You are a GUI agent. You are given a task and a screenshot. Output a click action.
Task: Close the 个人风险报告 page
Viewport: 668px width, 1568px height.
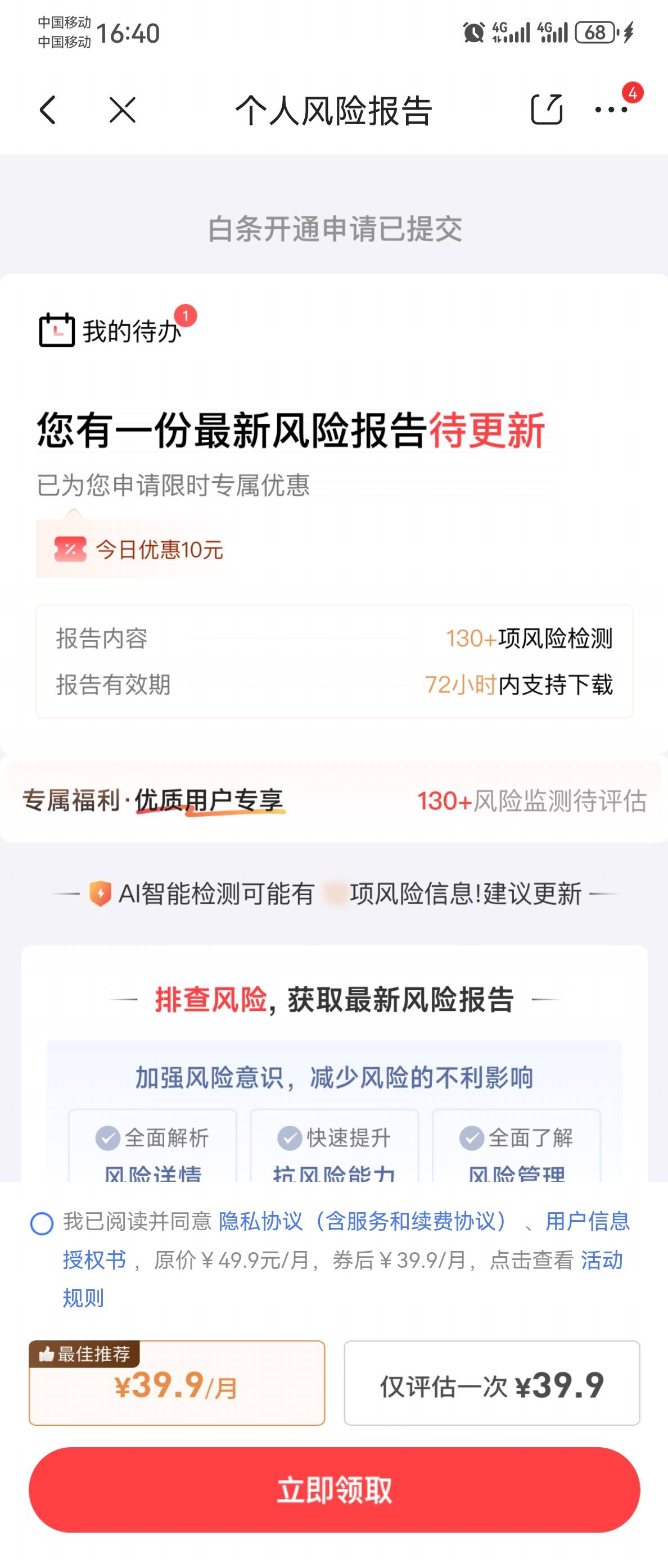pos(123,110)
